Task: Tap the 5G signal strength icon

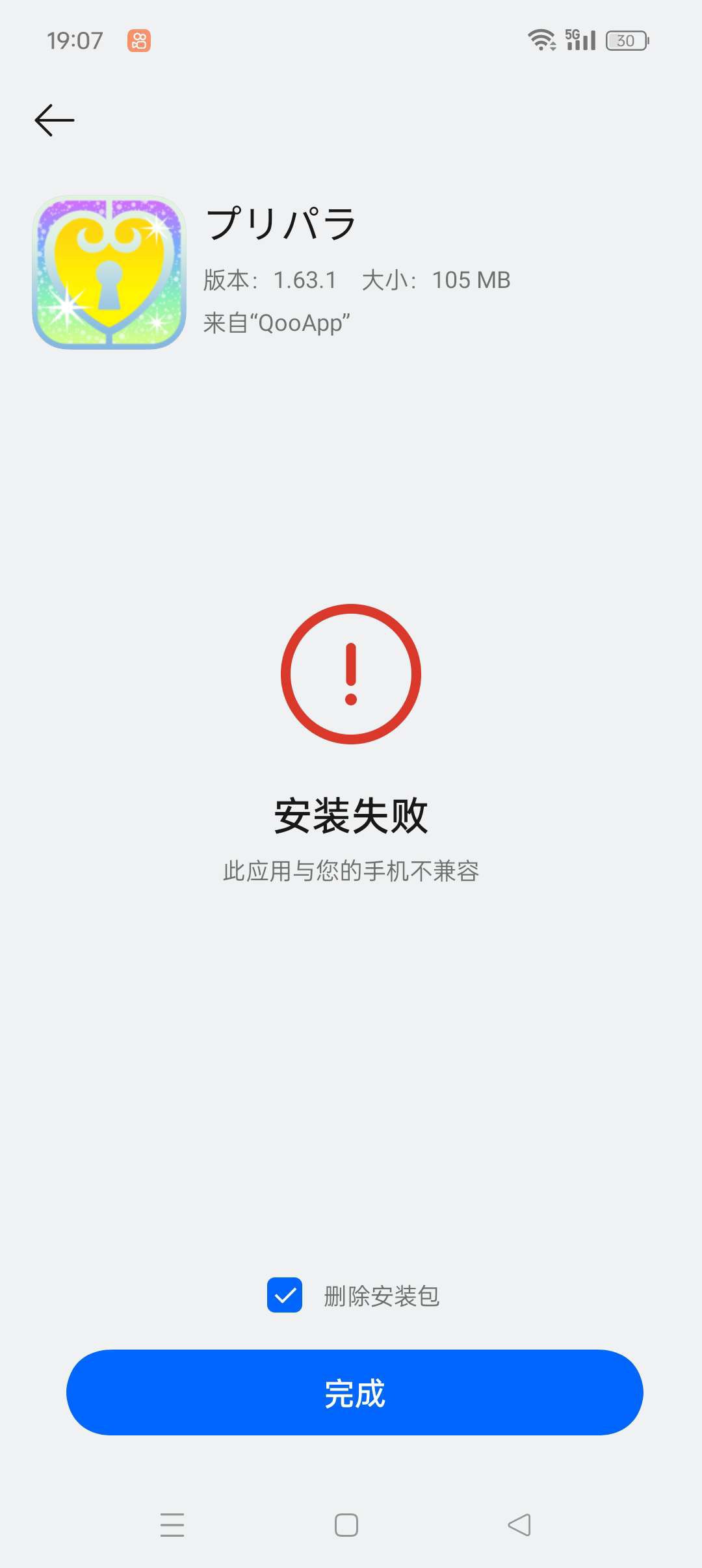Action: coord(580,39)
